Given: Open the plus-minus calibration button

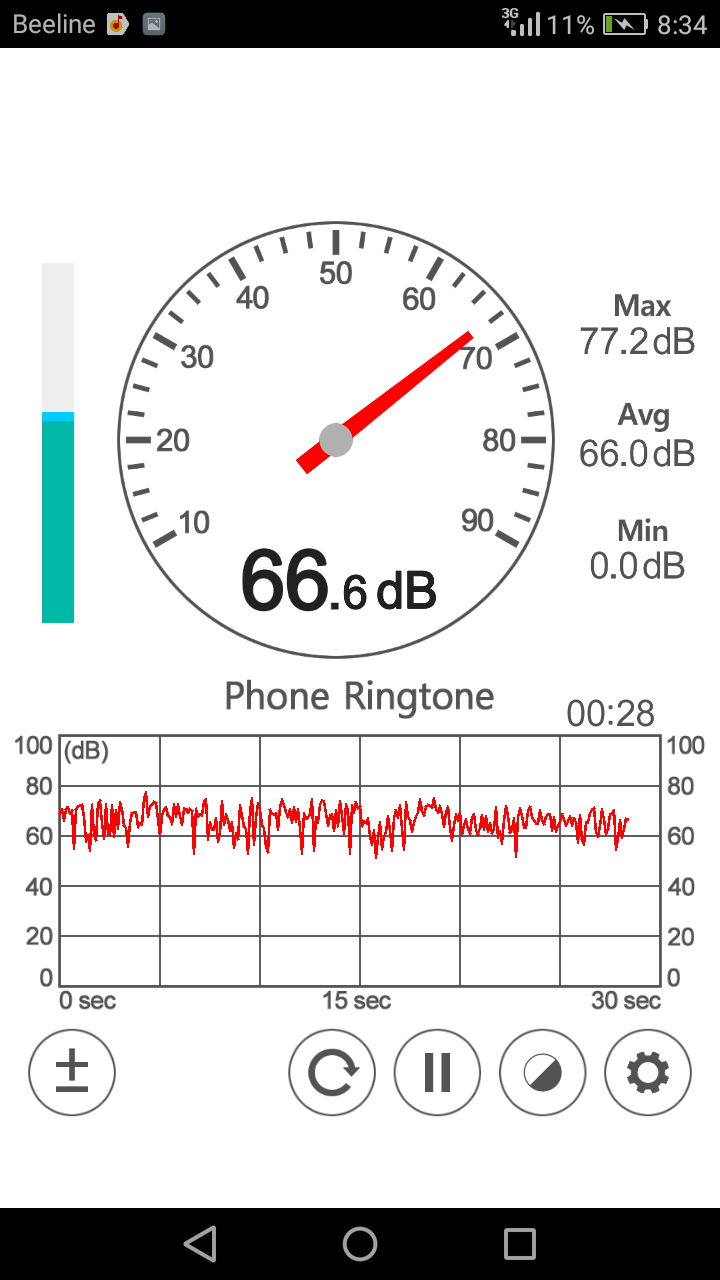Looking at the screenshot, I should [72, 1072].
